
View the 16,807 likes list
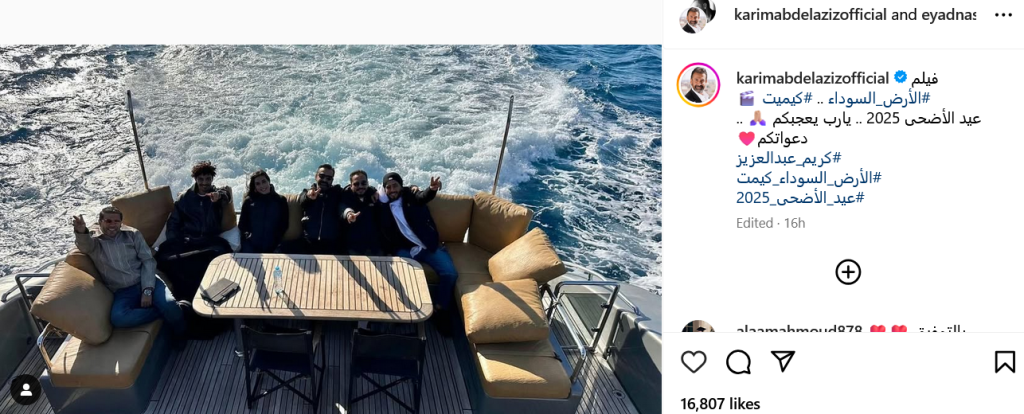pyautogui.click(x=719, y=403)
